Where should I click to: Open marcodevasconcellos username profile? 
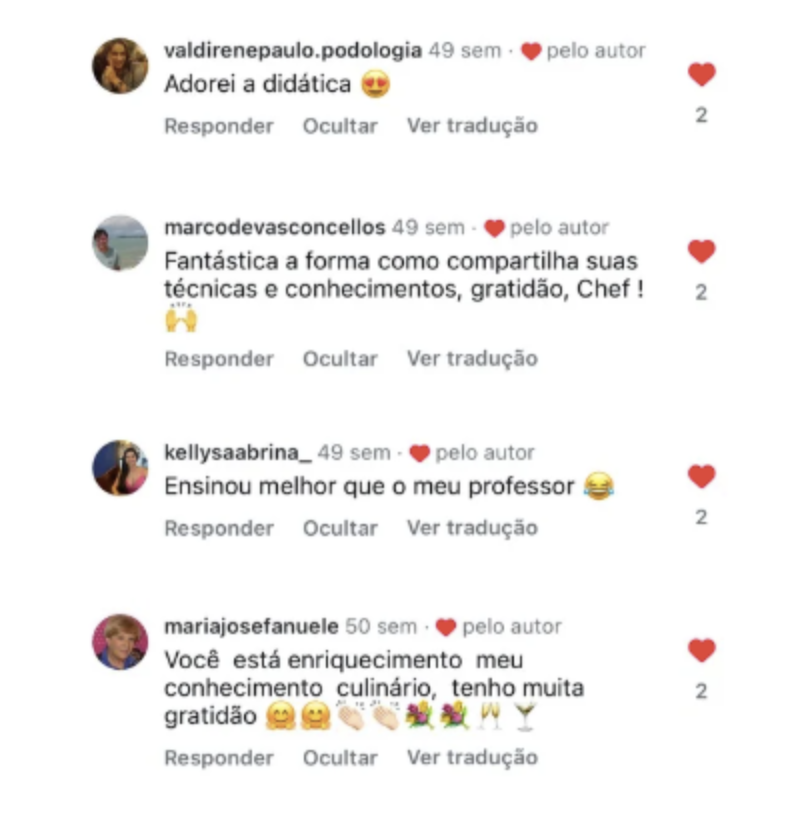point(273,228)
